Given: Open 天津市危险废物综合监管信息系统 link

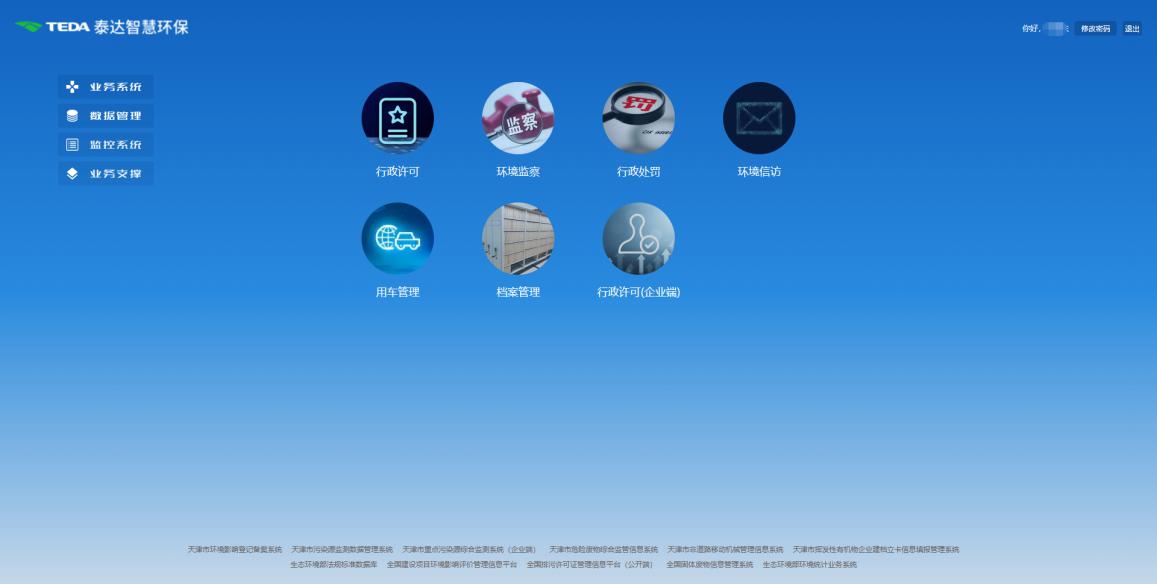Looking at the screenshot, I should tap(603, 549).
